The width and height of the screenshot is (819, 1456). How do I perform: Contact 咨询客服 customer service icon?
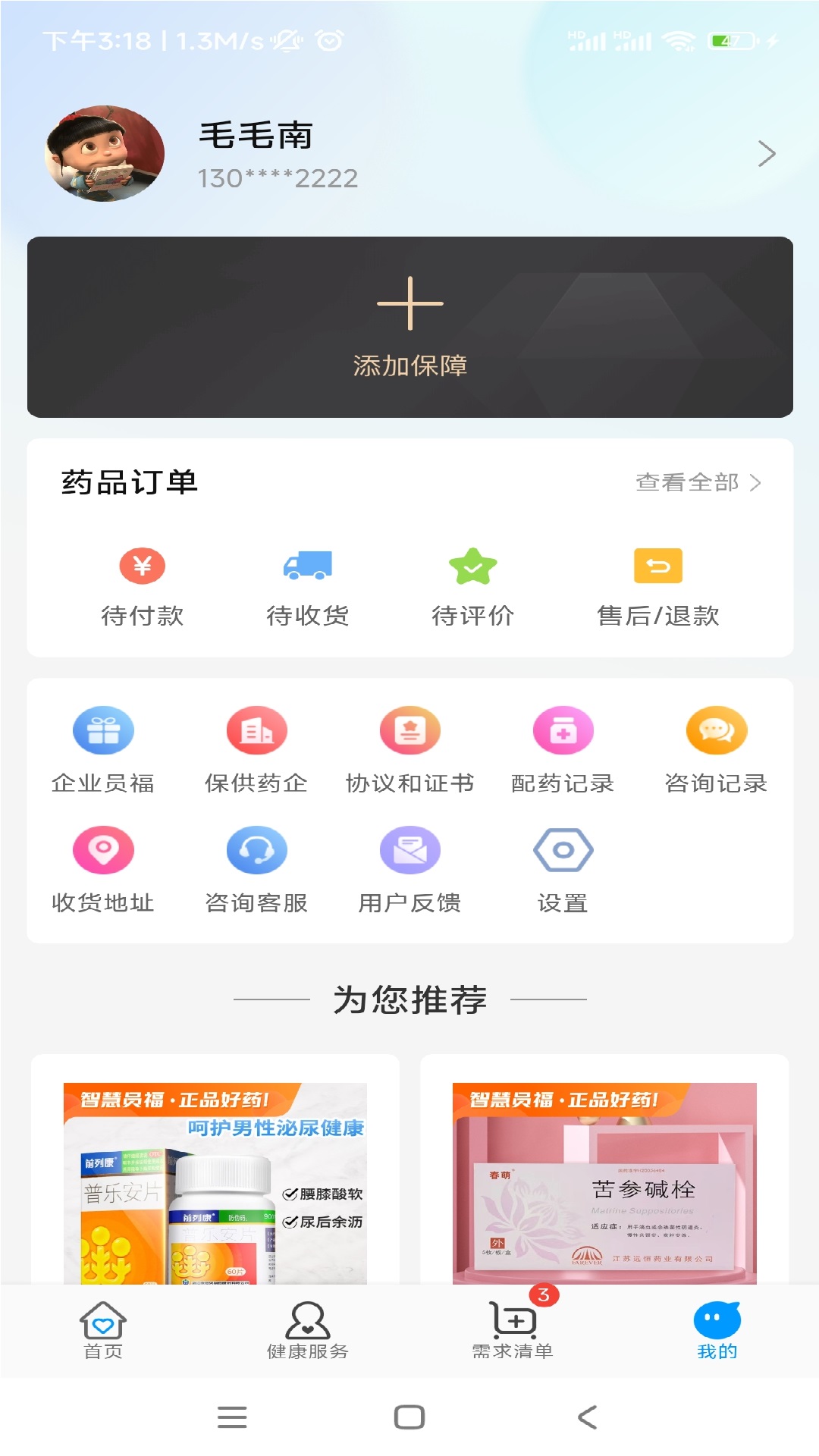[x=256, y=850]
